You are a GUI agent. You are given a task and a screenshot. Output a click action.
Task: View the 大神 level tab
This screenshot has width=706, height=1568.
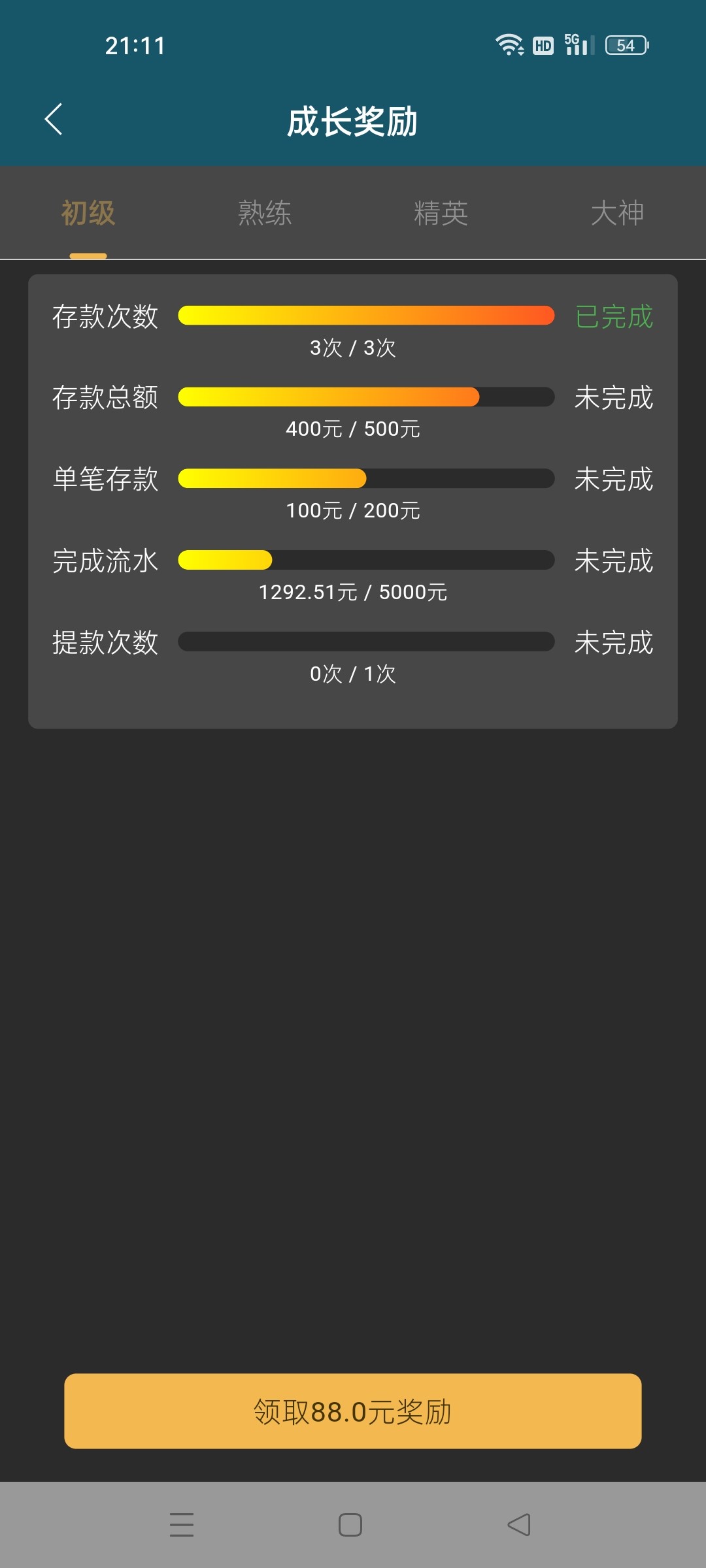click(617, 214)
